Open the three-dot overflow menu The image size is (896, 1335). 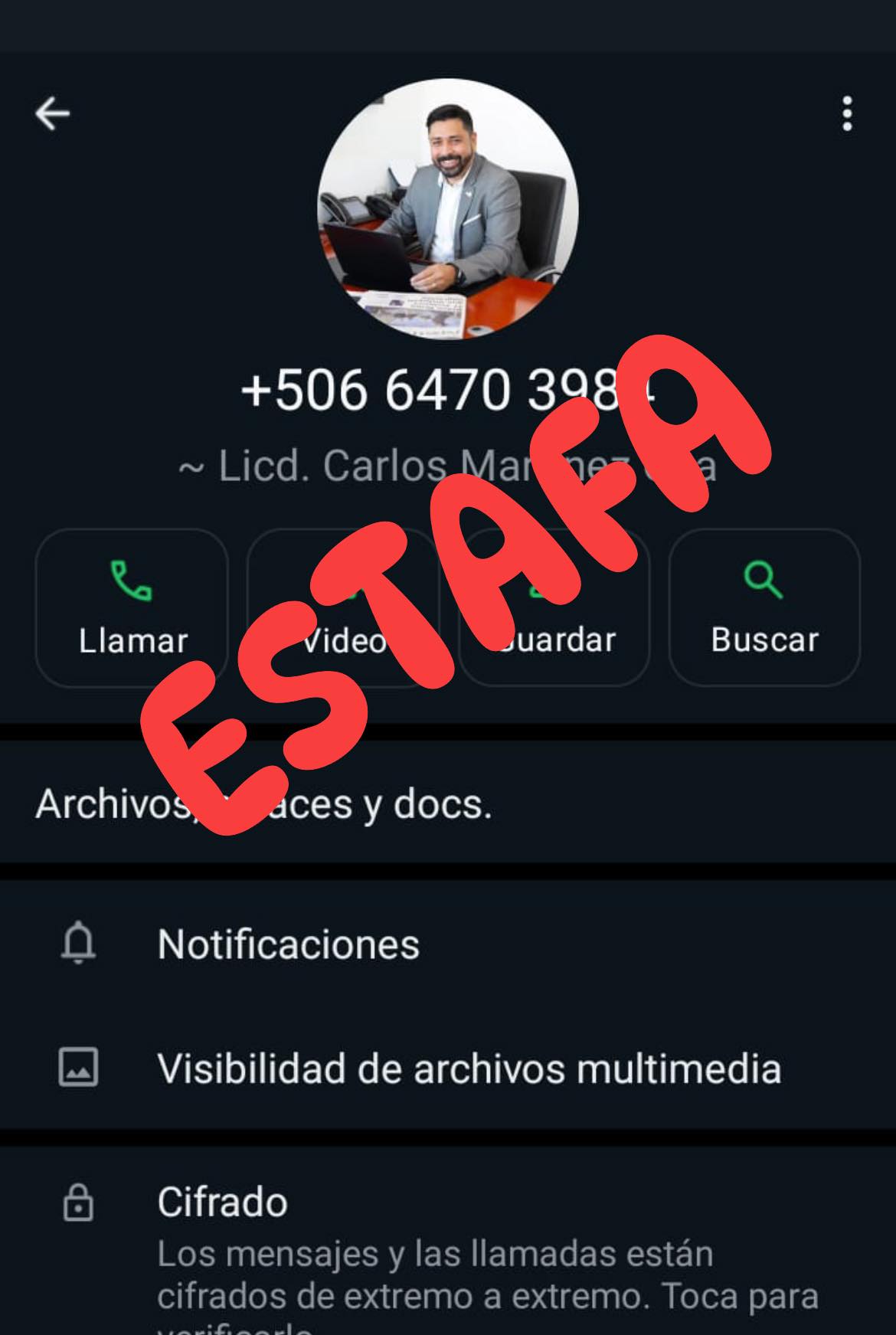coord(846,114)
